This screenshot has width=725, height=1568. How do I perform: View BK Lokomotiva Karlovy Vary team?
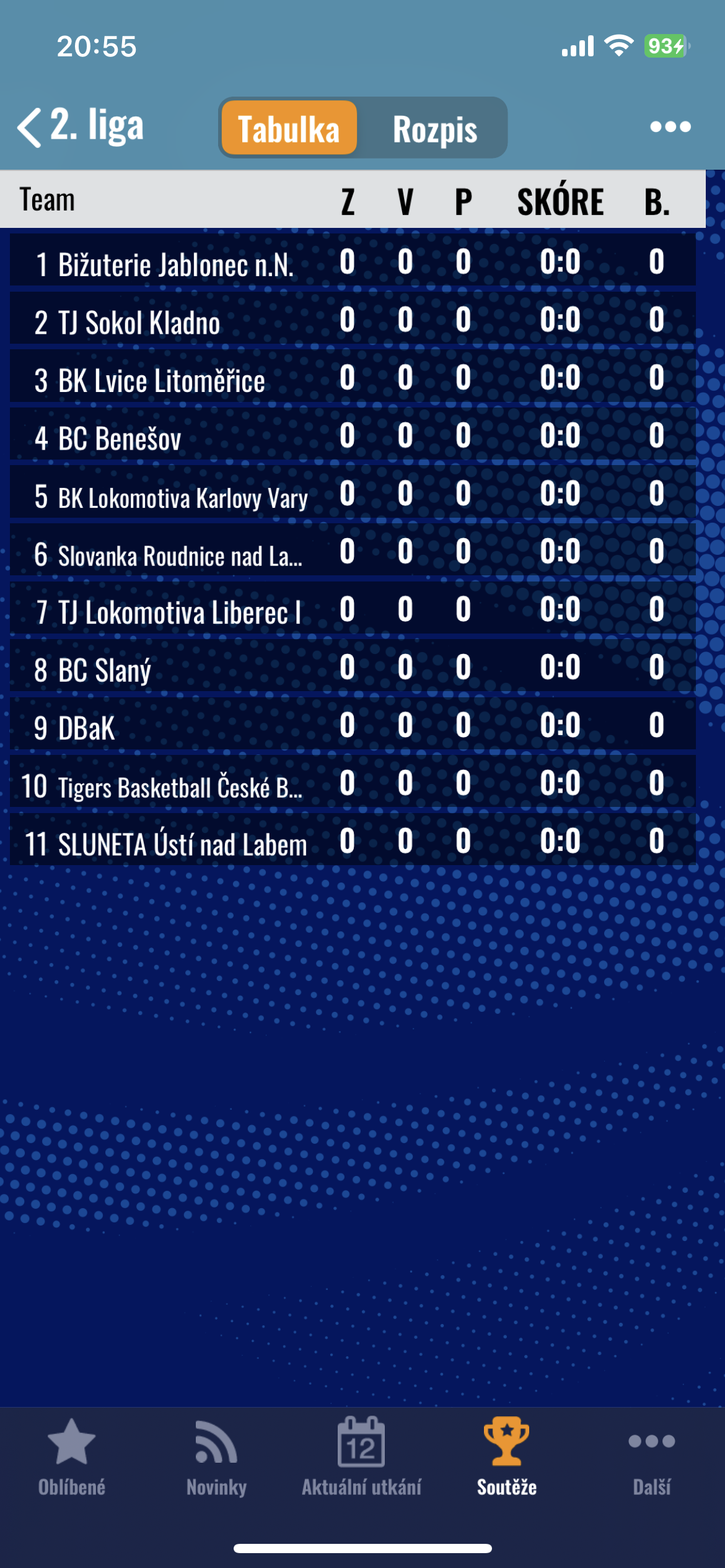coord(353,494)
